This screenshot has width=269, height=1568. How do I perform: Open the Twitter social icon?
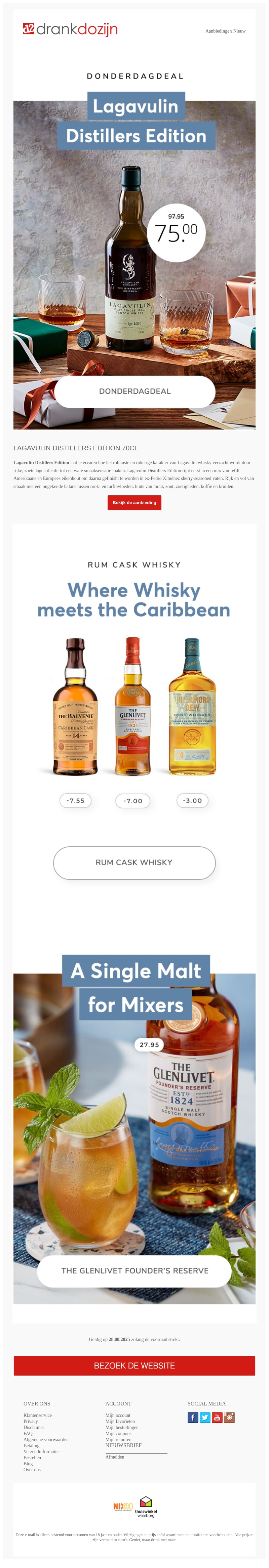[205, 1418]
